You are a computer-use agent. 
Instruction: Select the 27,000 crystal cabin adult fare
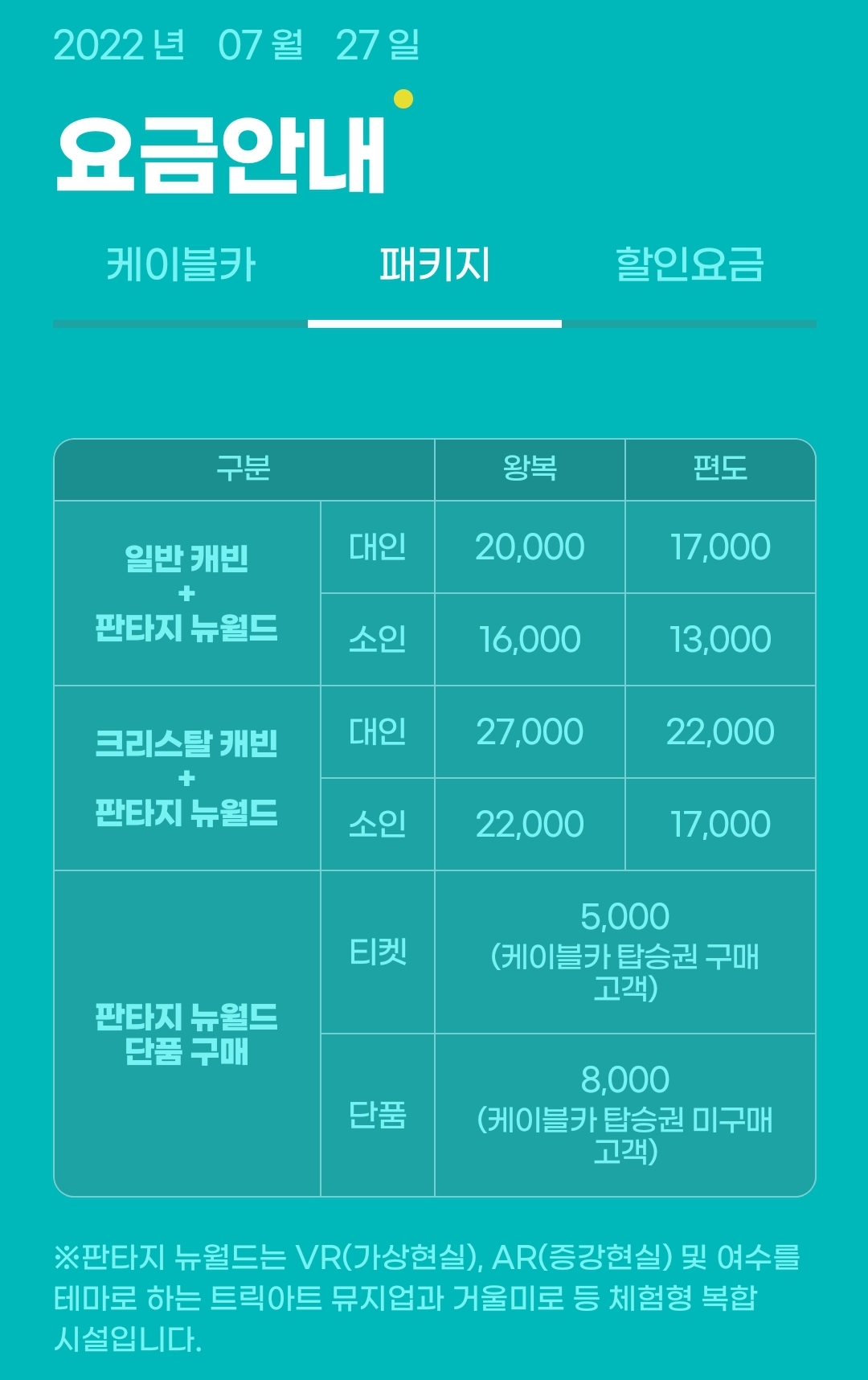(529, 730)
